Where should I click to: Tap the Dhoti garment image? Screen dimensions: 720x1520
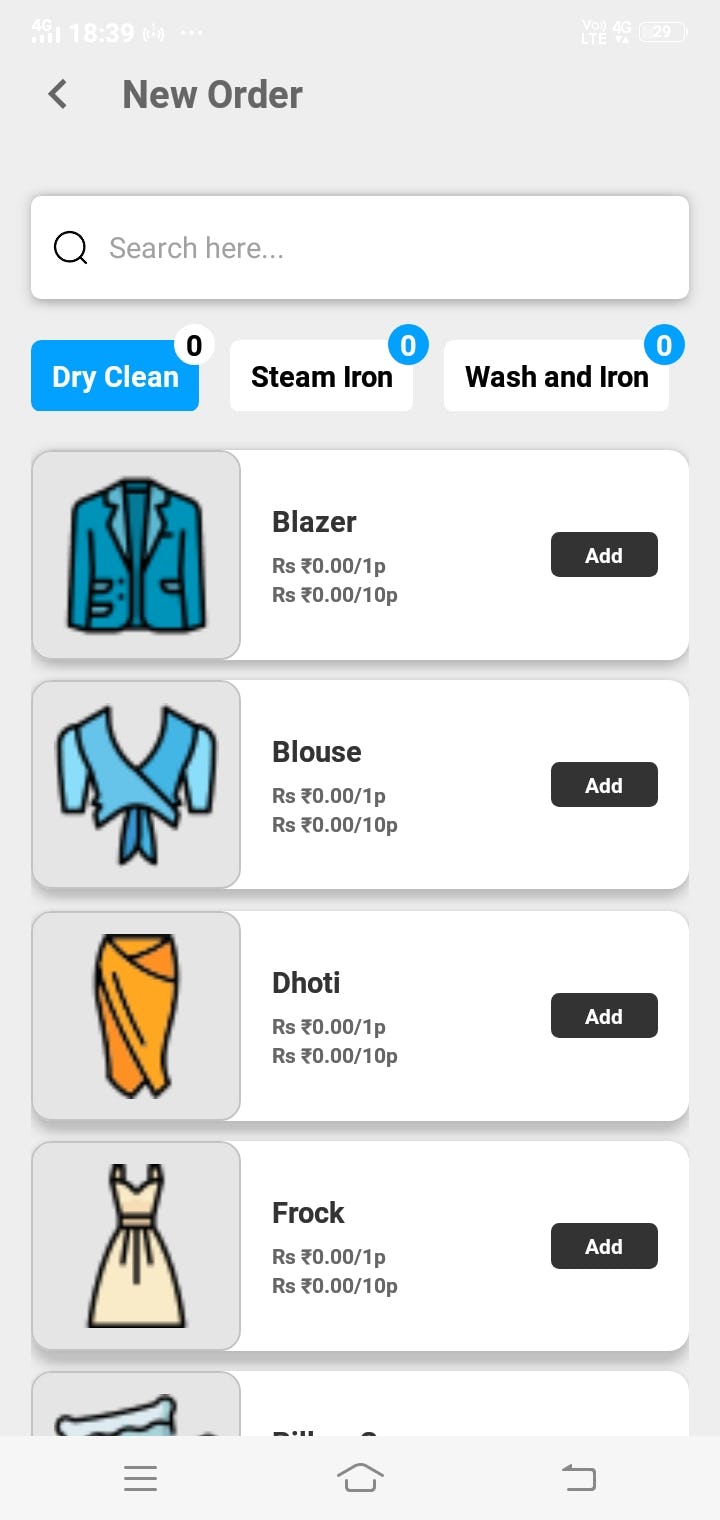coord(136,1016)
